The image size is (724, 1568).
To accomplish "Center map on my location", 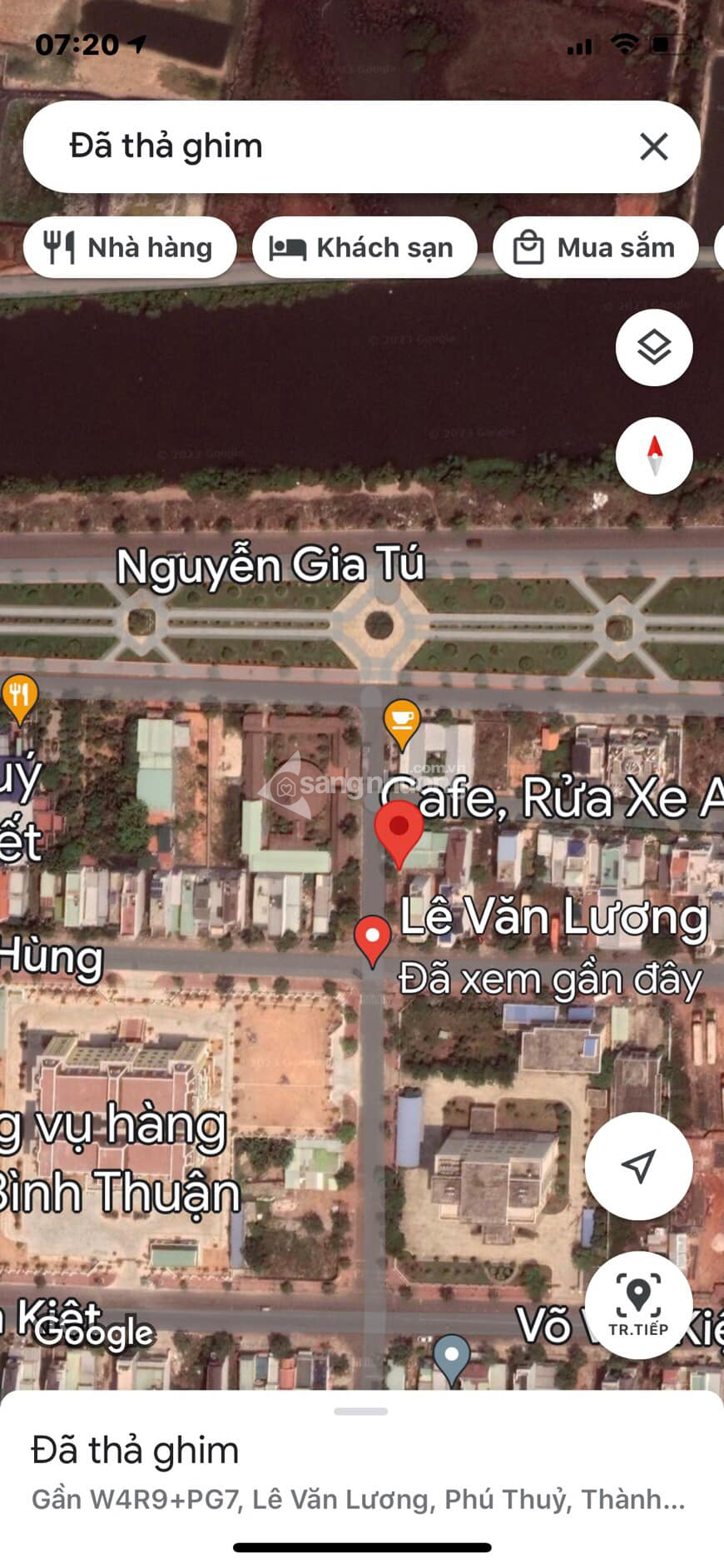I will point(638,1166).
